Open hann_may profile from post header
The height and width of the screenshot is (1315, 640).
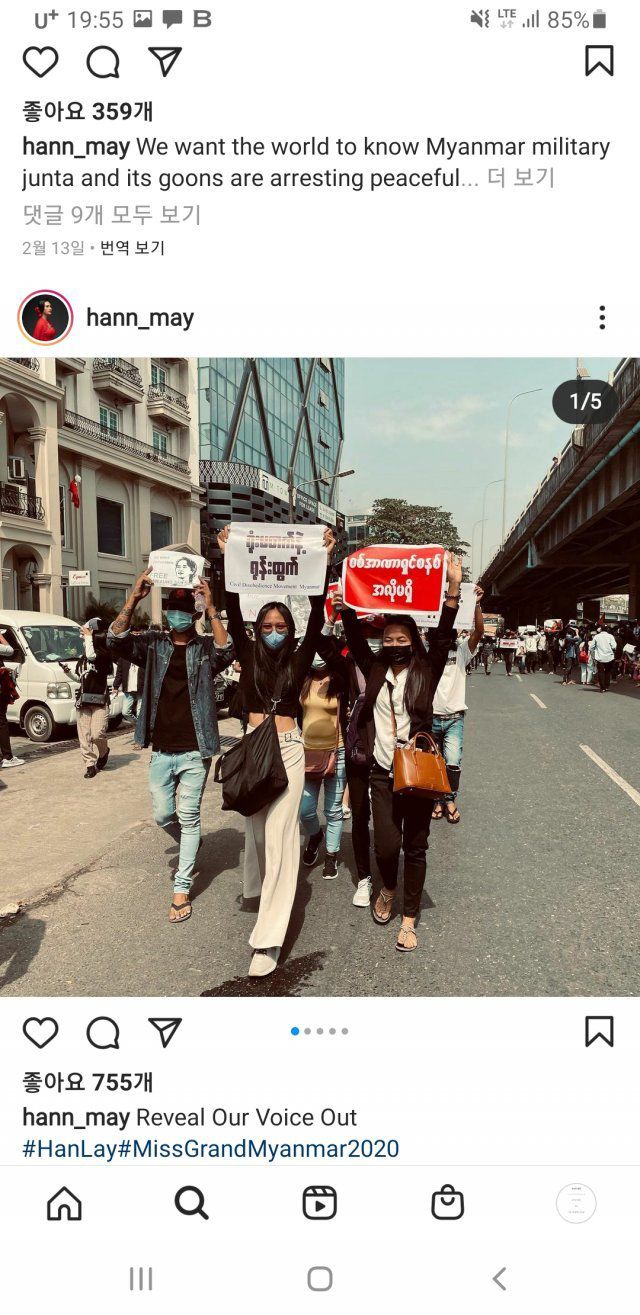tap(139, 318)
